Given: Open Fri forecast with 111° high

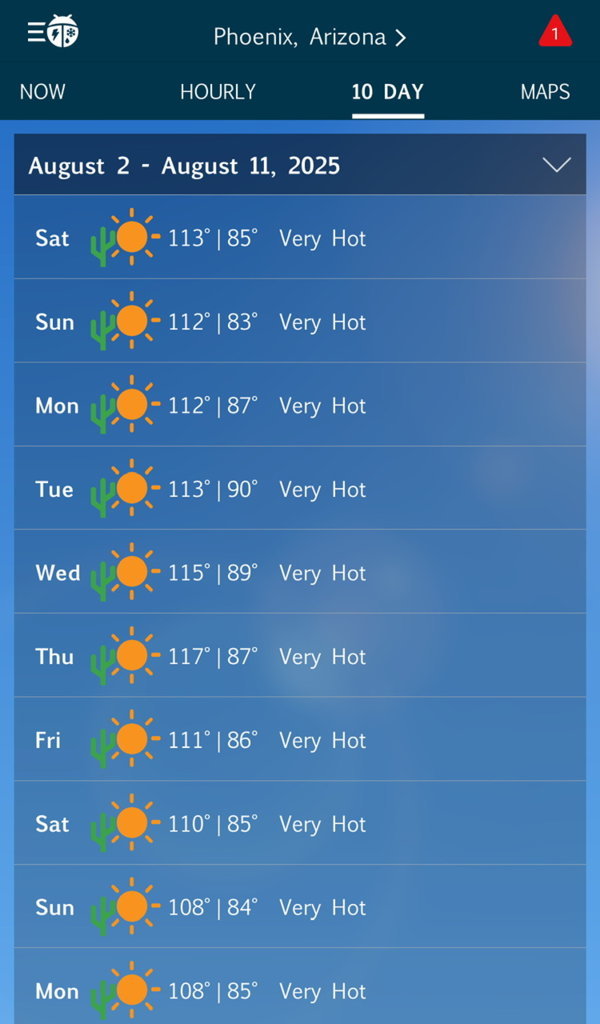Looking at the screenshot, I should click(300, 739).
